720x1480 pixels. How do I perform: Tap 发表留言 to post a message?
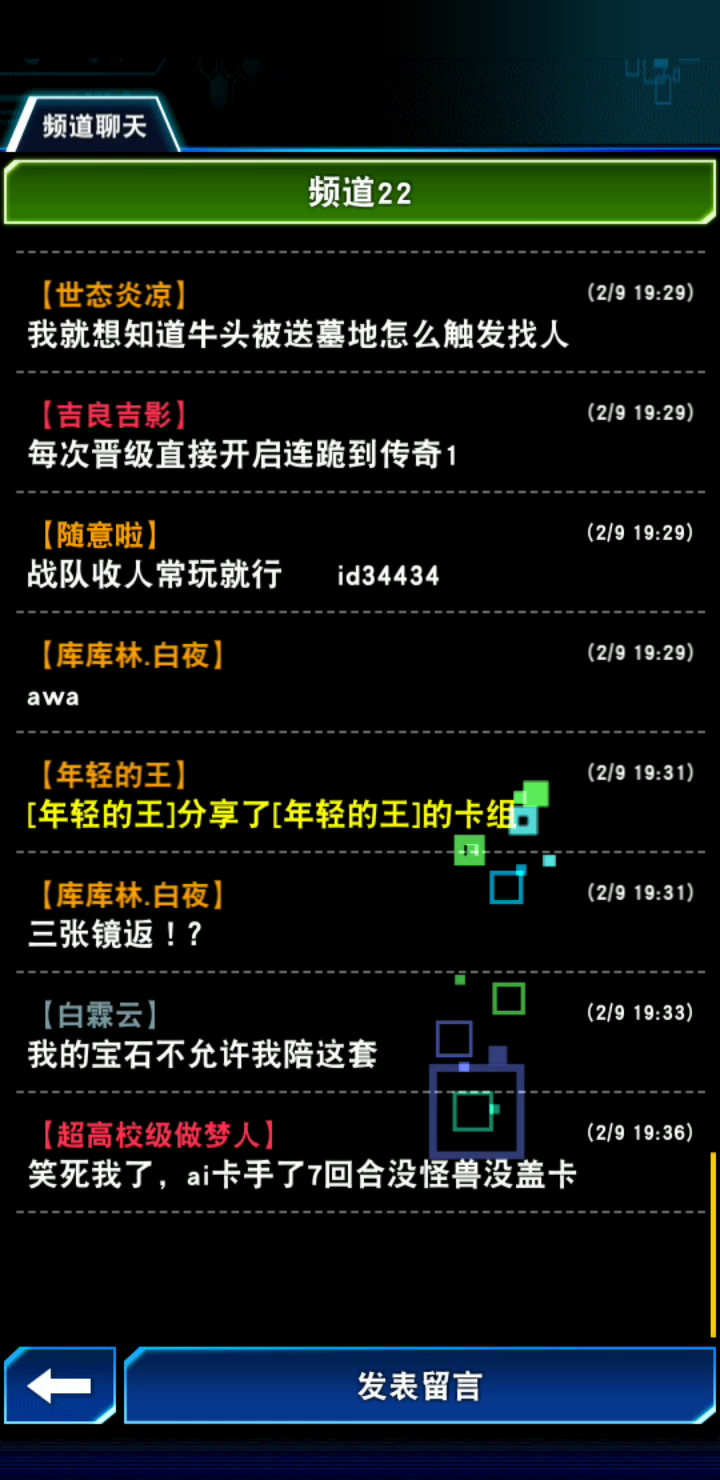[x=420, y=1386]
